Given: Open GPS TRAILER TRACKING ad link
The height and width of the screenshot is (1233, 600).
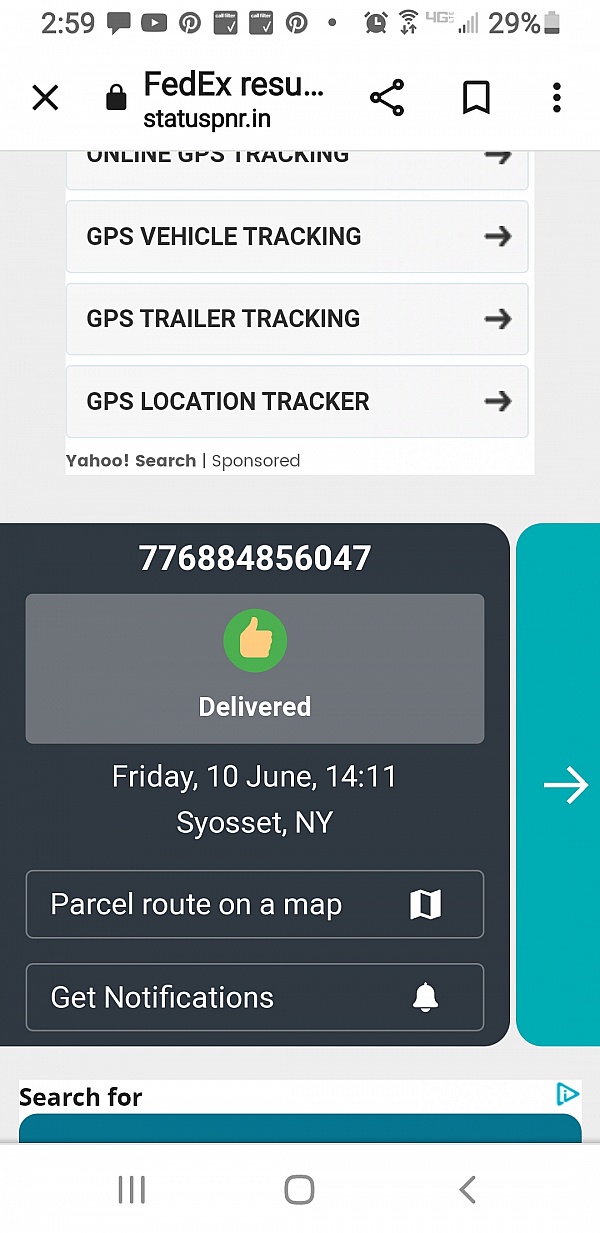Looking at the screenshot, I should [297, 319].
